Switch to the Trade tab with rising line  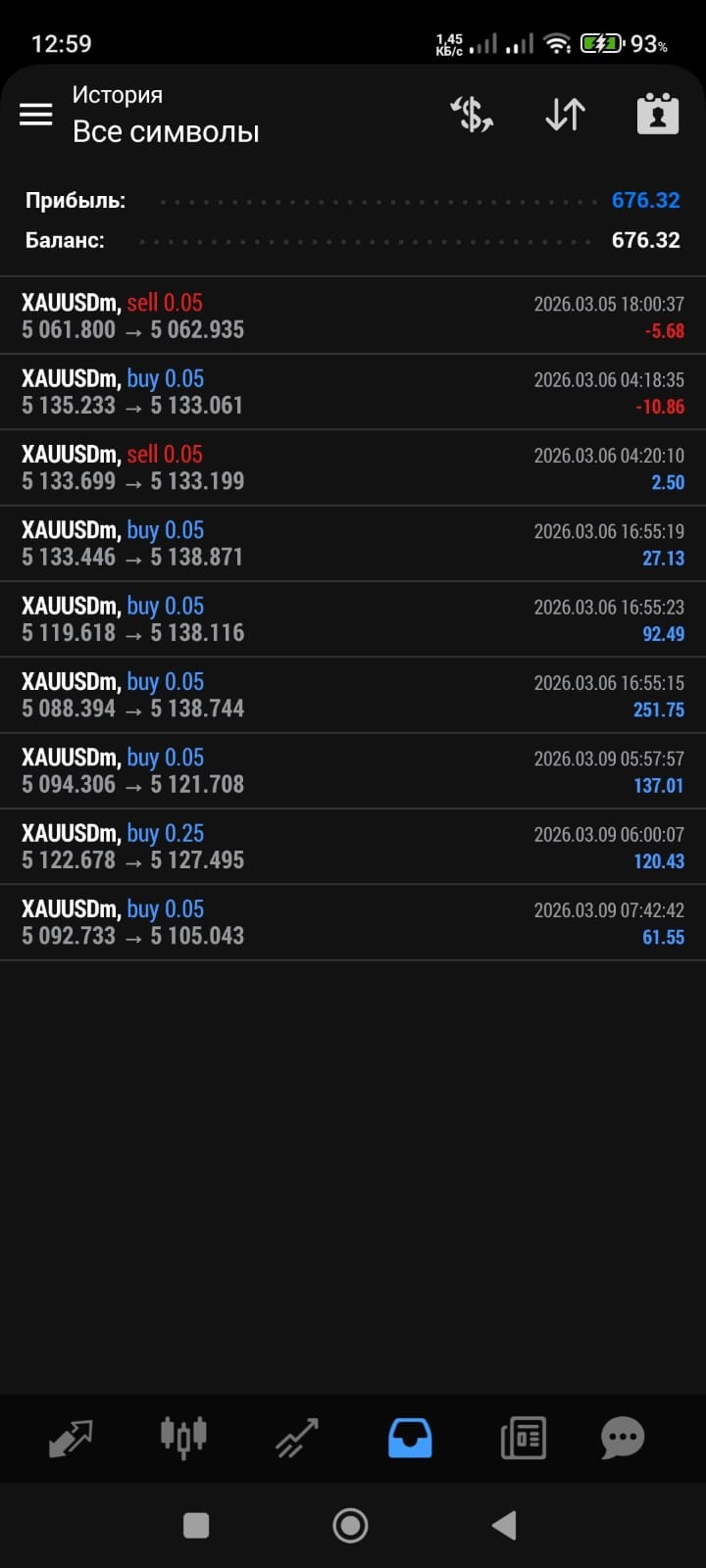(x=296, y=1438)
